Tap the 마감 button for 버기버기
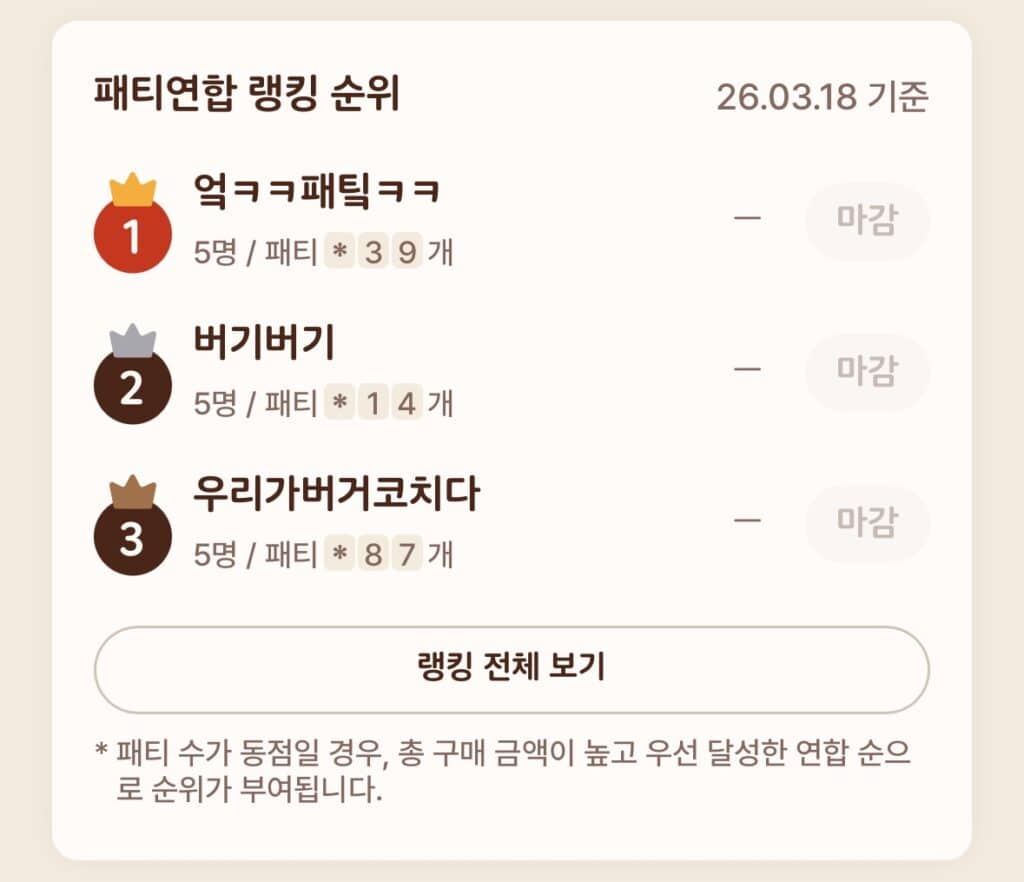 coord(867,372)
